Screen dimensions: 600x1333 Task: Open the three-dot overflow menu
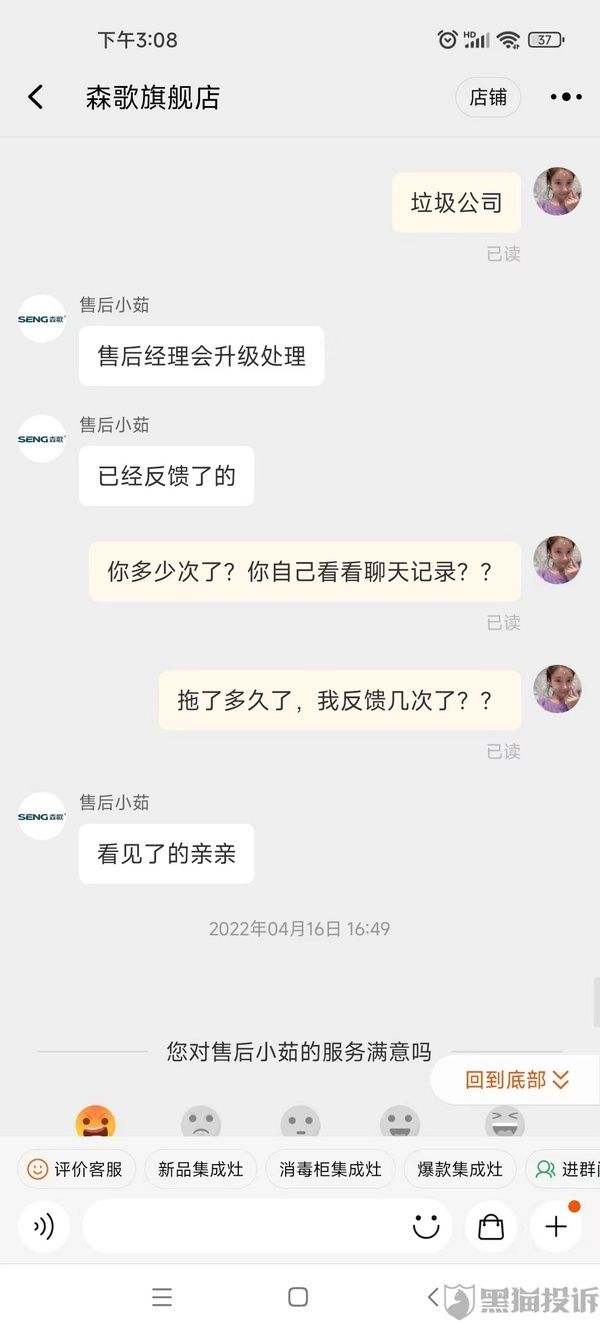[x=565, y=97]
